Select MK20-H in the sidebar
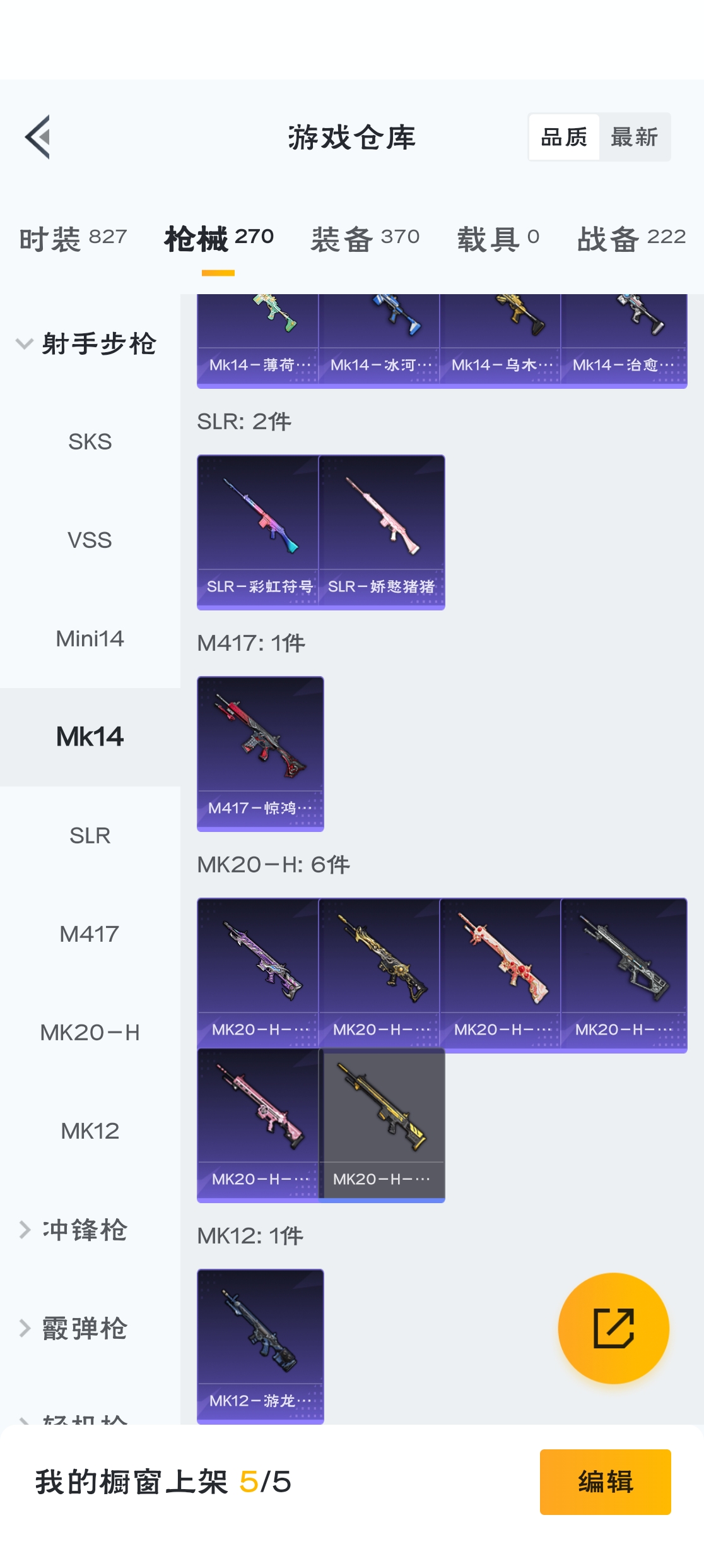Viewport: 704px width, 1568px height. click(x=90, y=1033)
